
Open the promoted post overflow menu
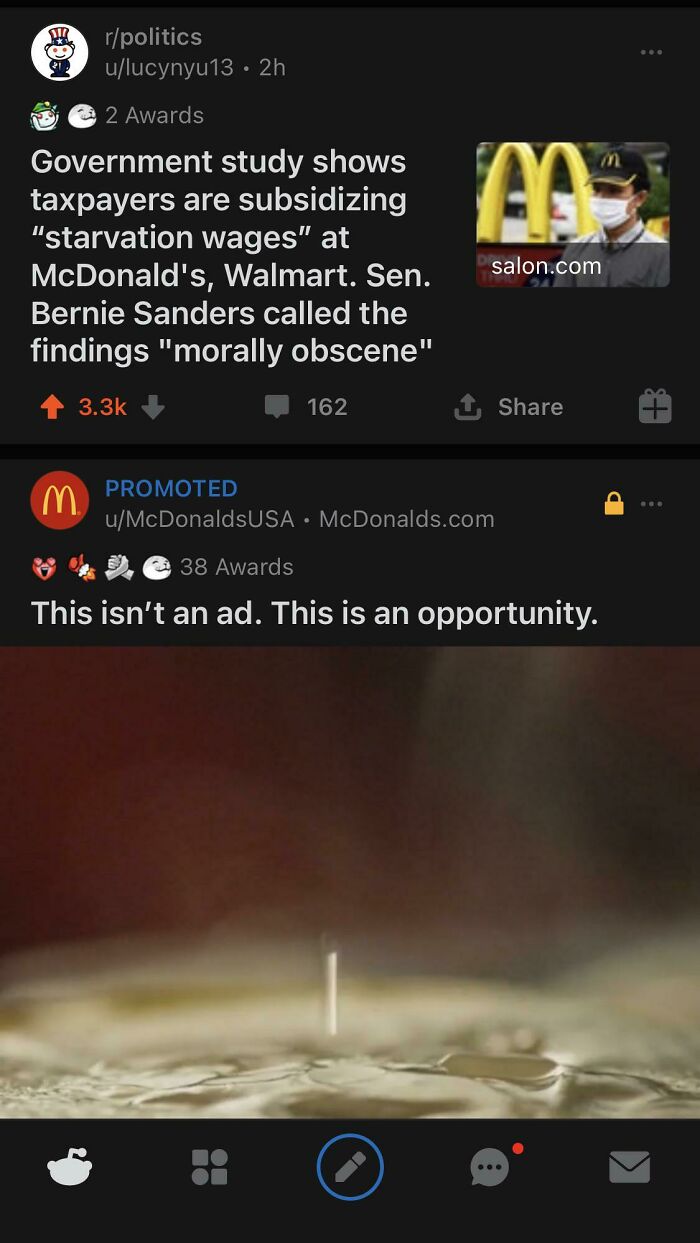click(x=651, y=503)
